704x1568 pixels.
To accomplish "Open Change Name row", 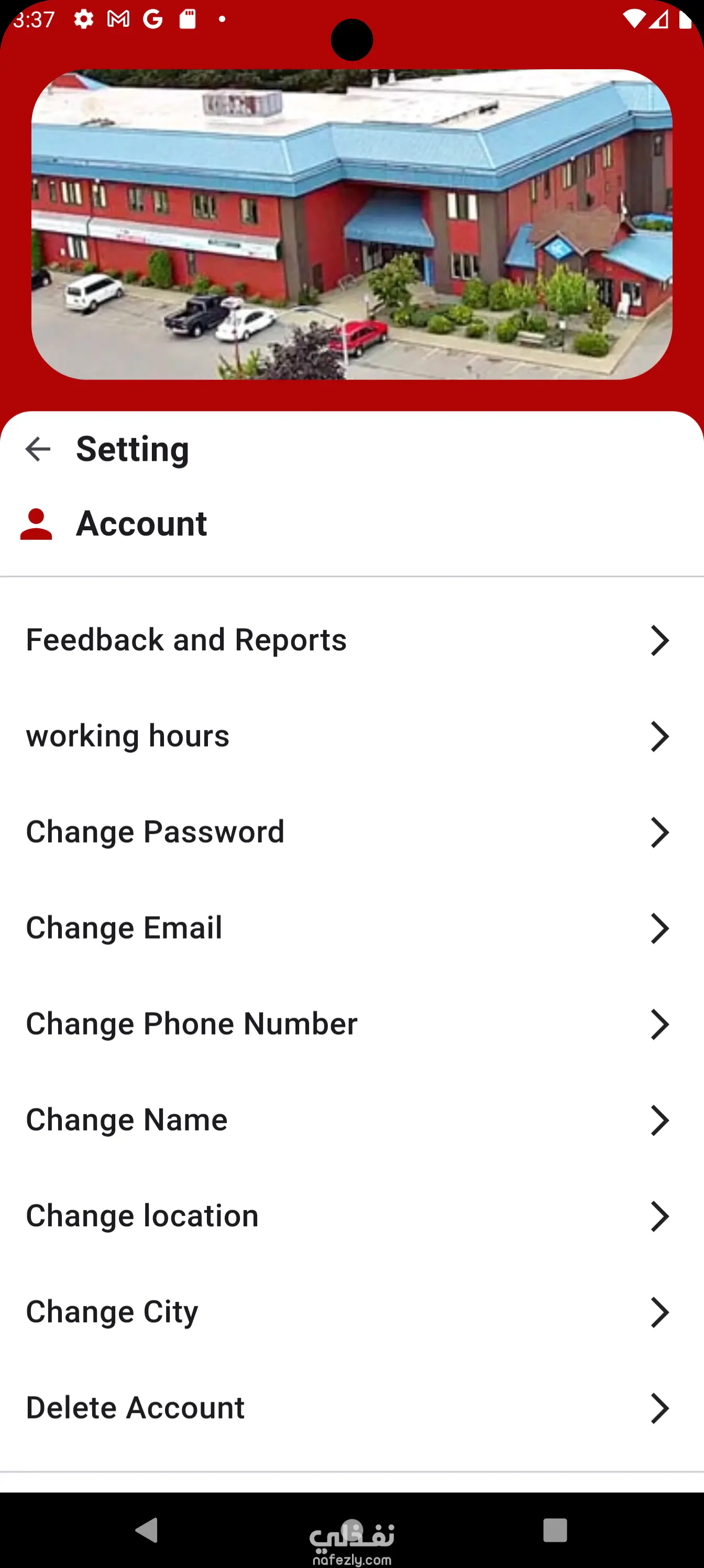I will click(351, 1119).
